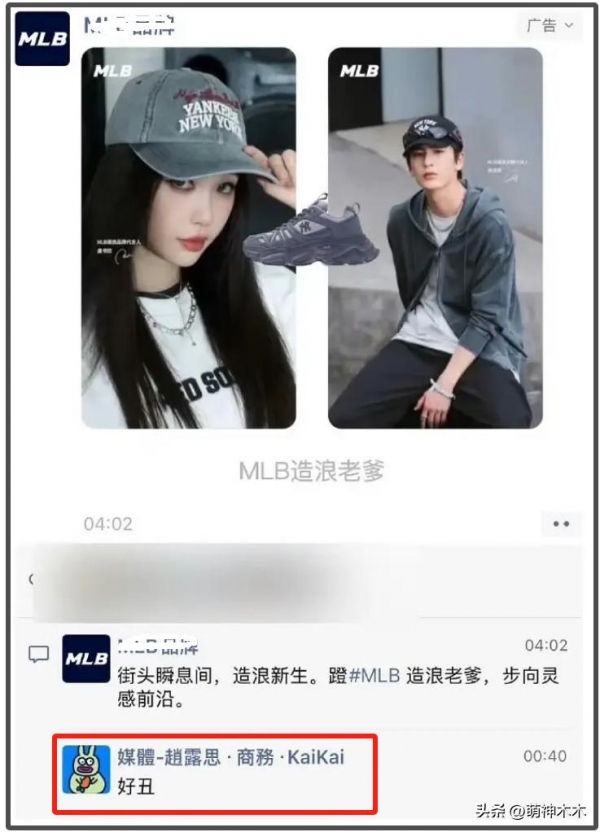Open 媒體-趙露思·商務·KaiKai's profile name
Screen dimensions: 600x832
[x=232, y=757]
